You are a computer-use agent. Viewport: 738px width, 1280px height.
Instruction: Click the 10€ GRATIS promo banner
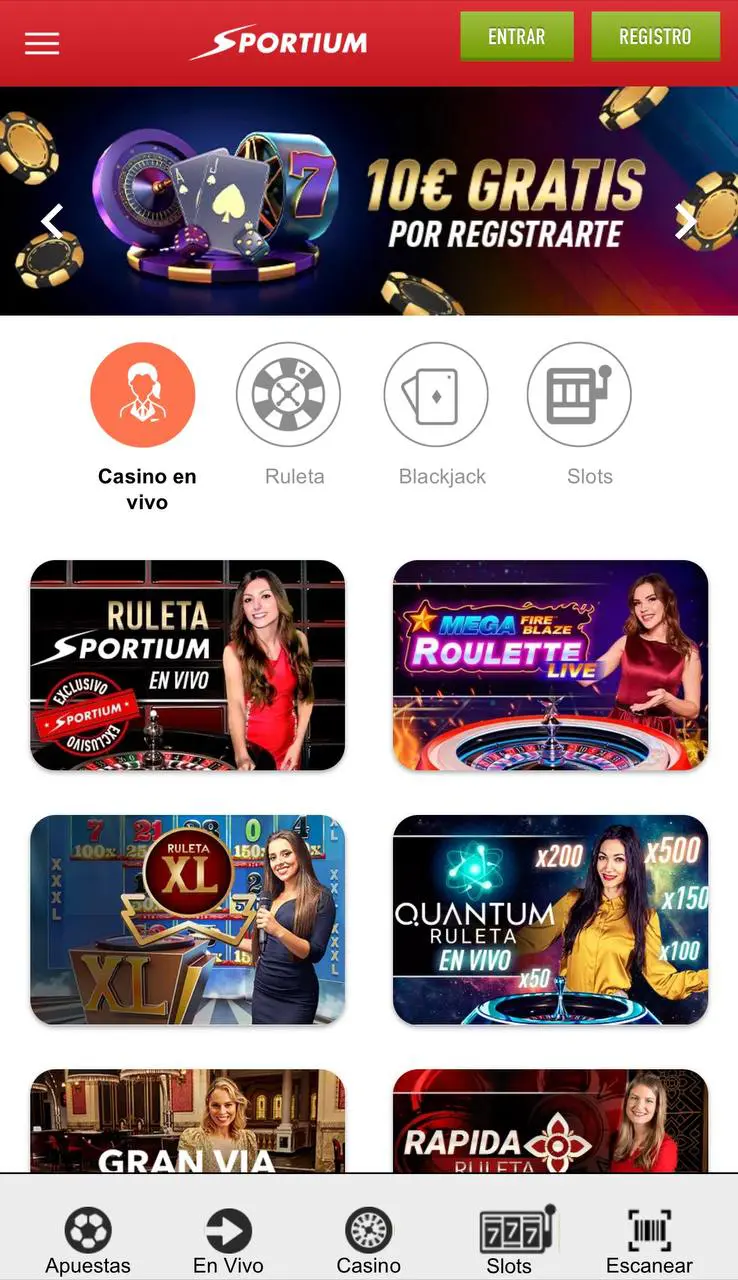369,200
